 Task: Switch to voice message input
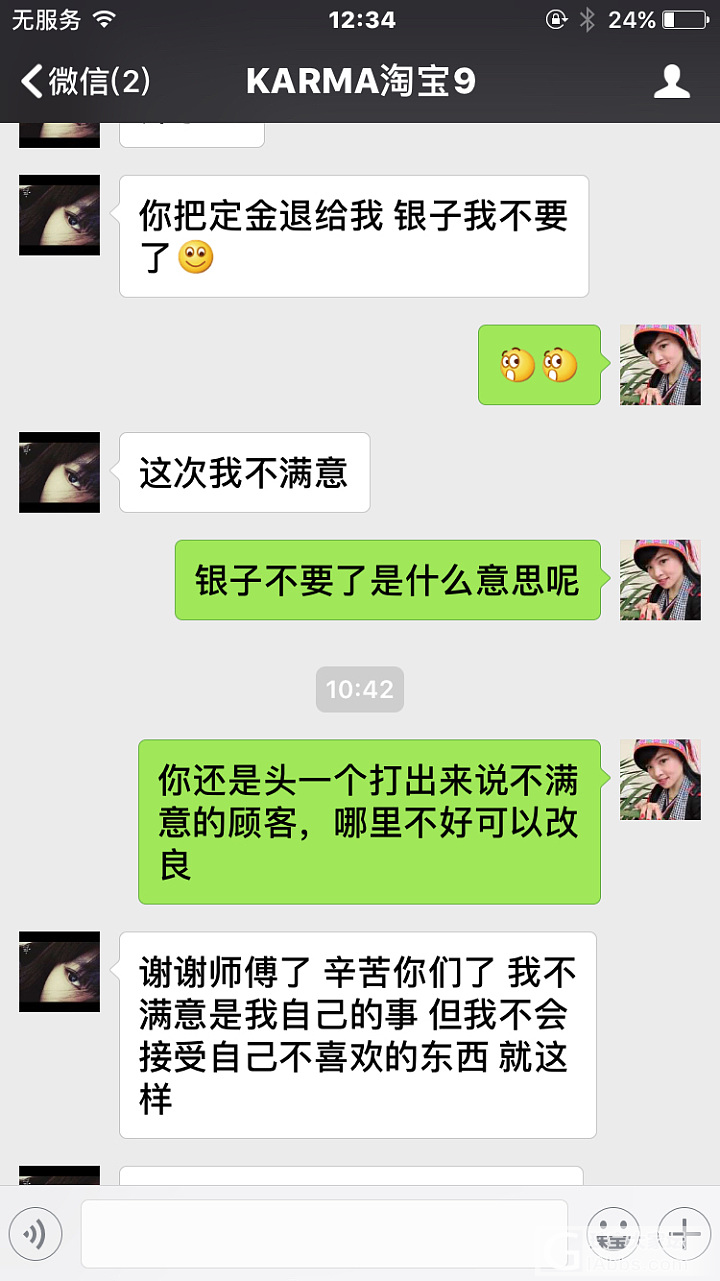[36, 1235]
